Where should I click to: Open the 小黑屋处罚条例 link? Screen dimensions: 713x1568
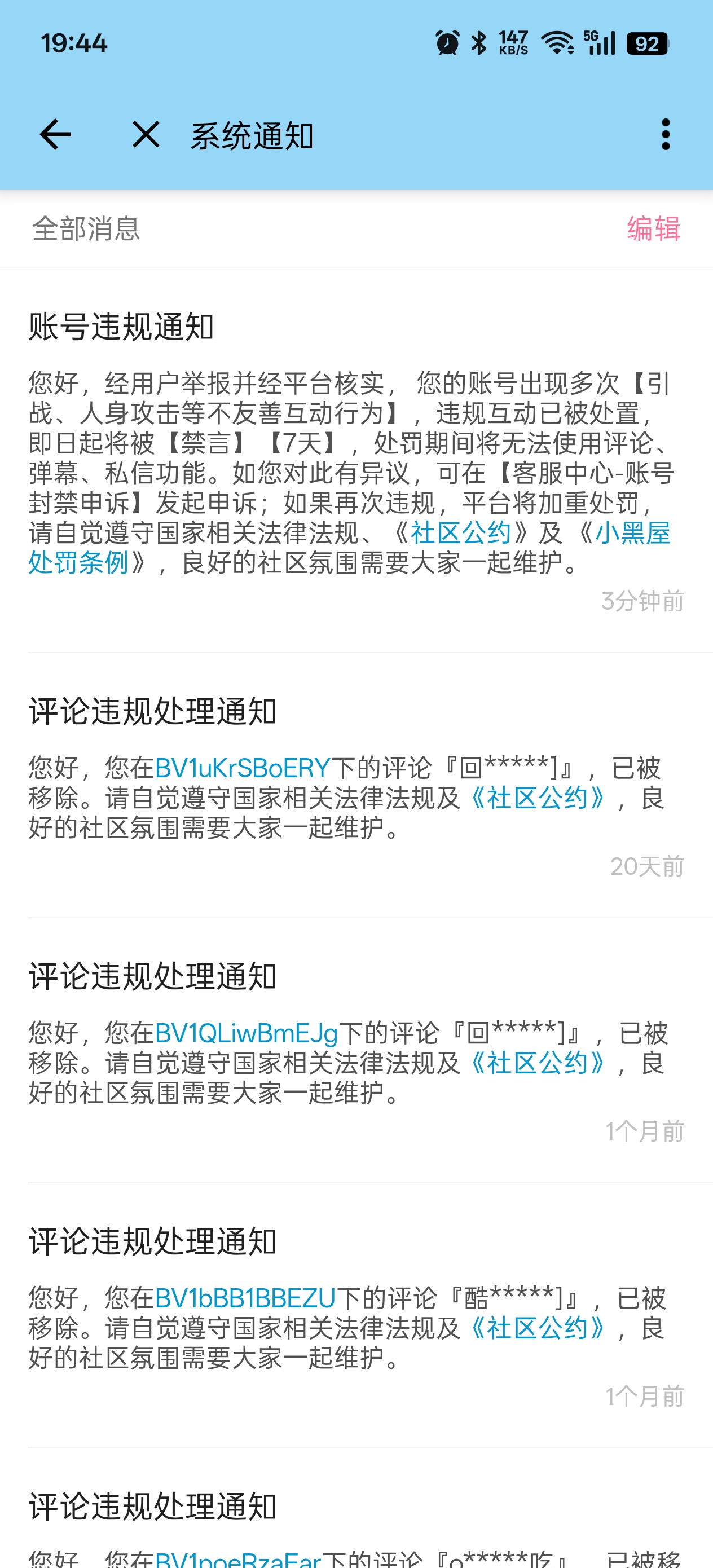pyautogui.click(x=632, y=533)
